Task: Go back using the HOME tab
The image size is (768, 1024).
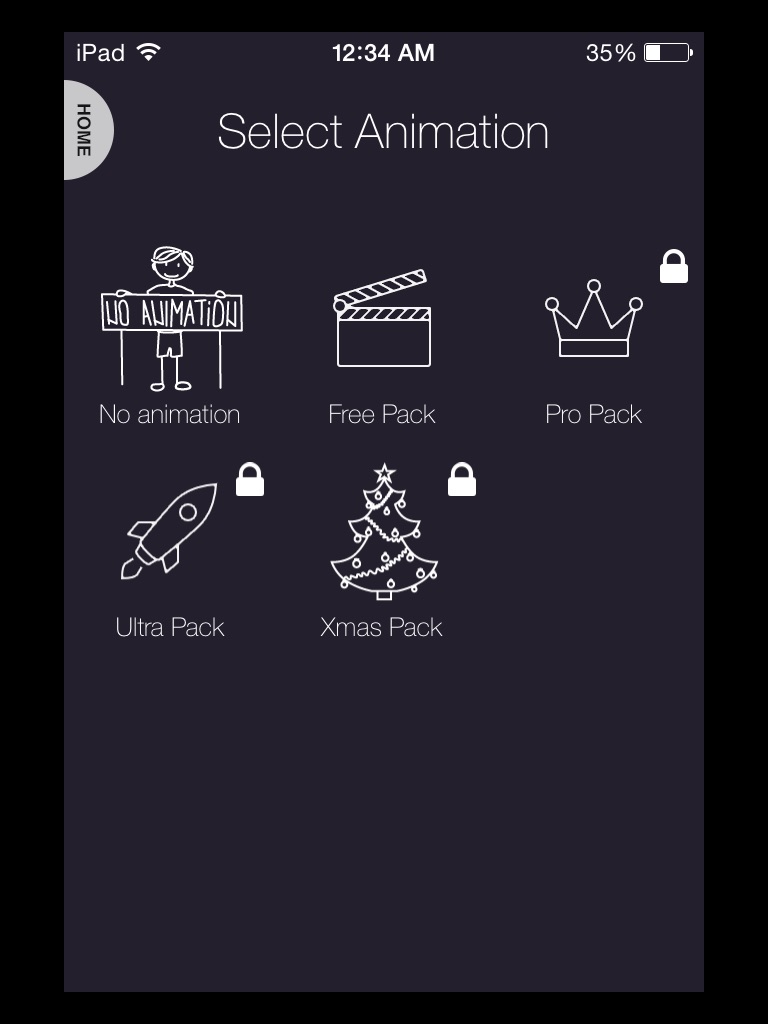Action: point(86,130)
